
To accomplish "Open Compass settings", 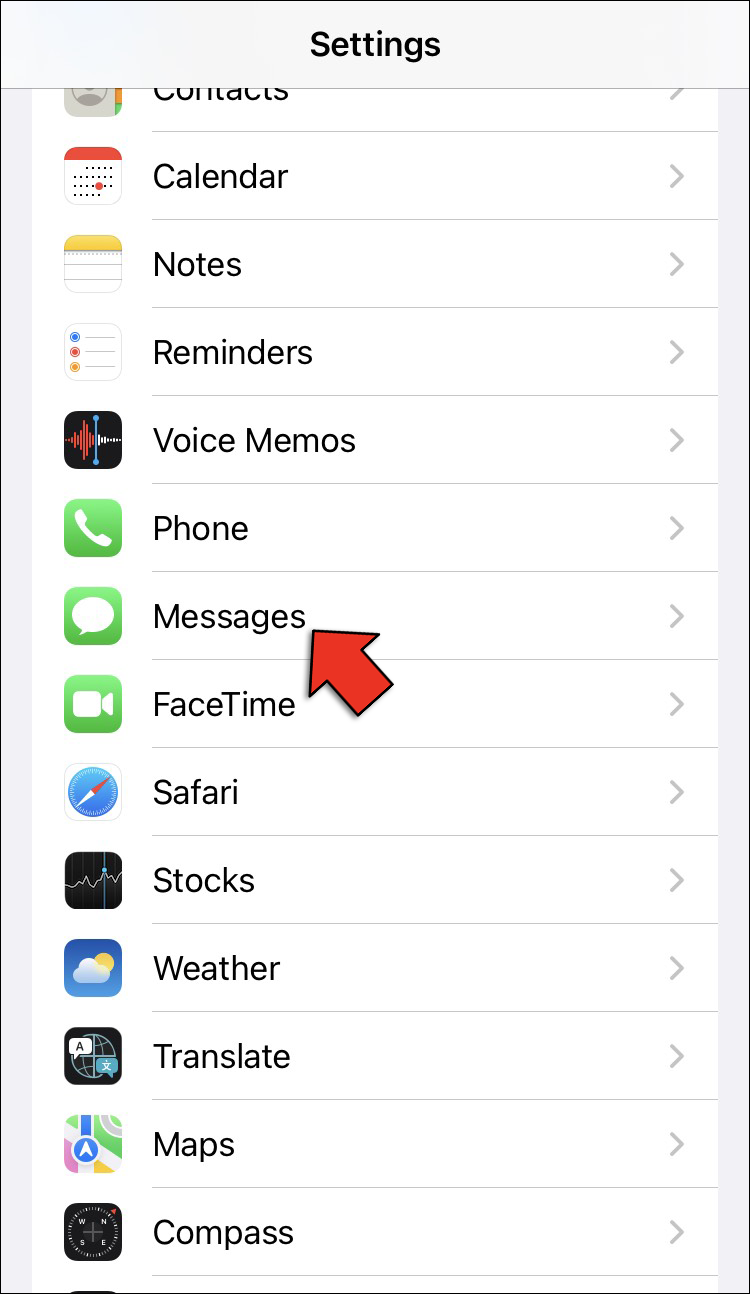I will click(x=223, y=1233).
